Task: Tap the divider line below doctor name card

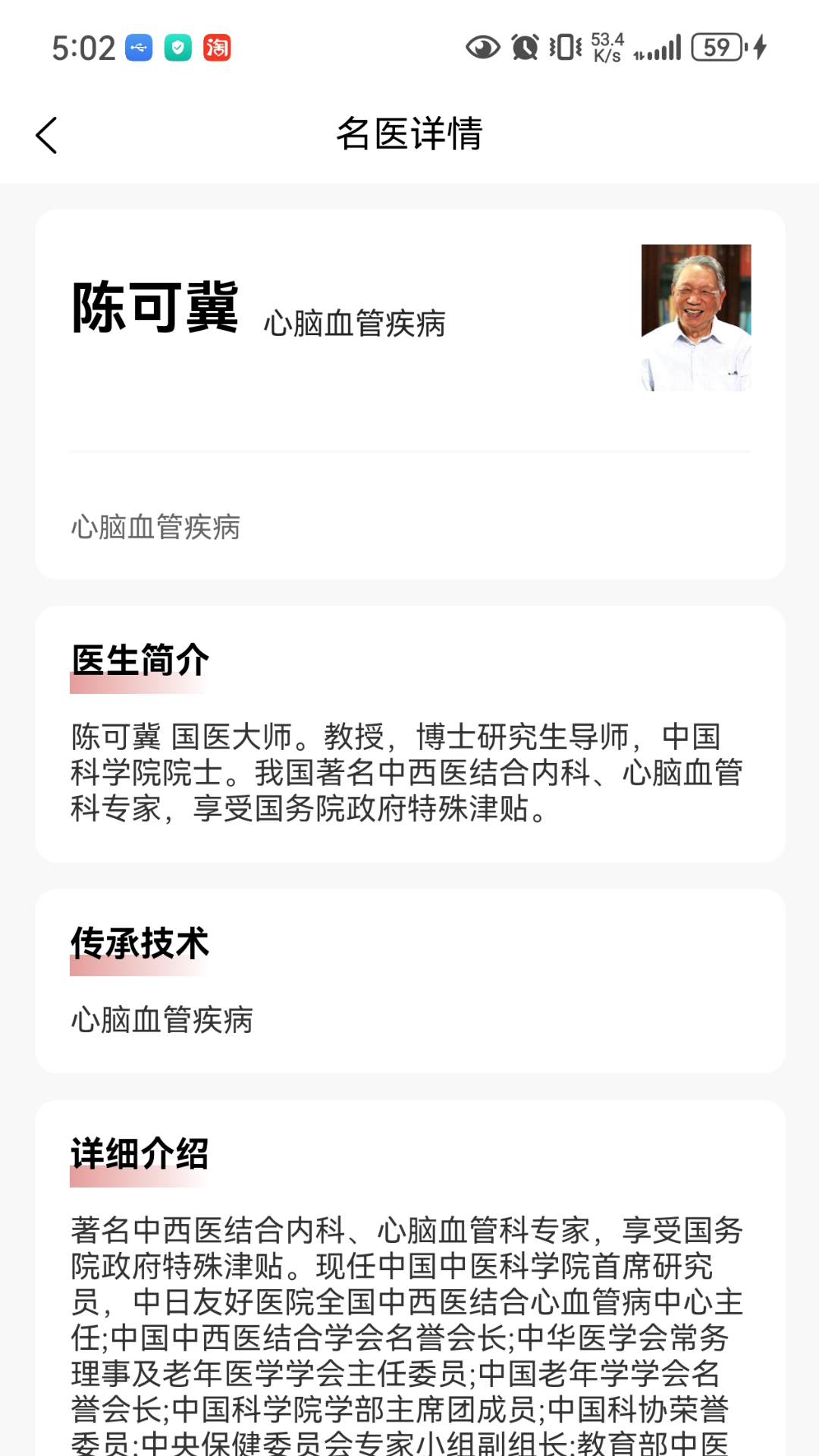Action: click(x=409, y=449)
